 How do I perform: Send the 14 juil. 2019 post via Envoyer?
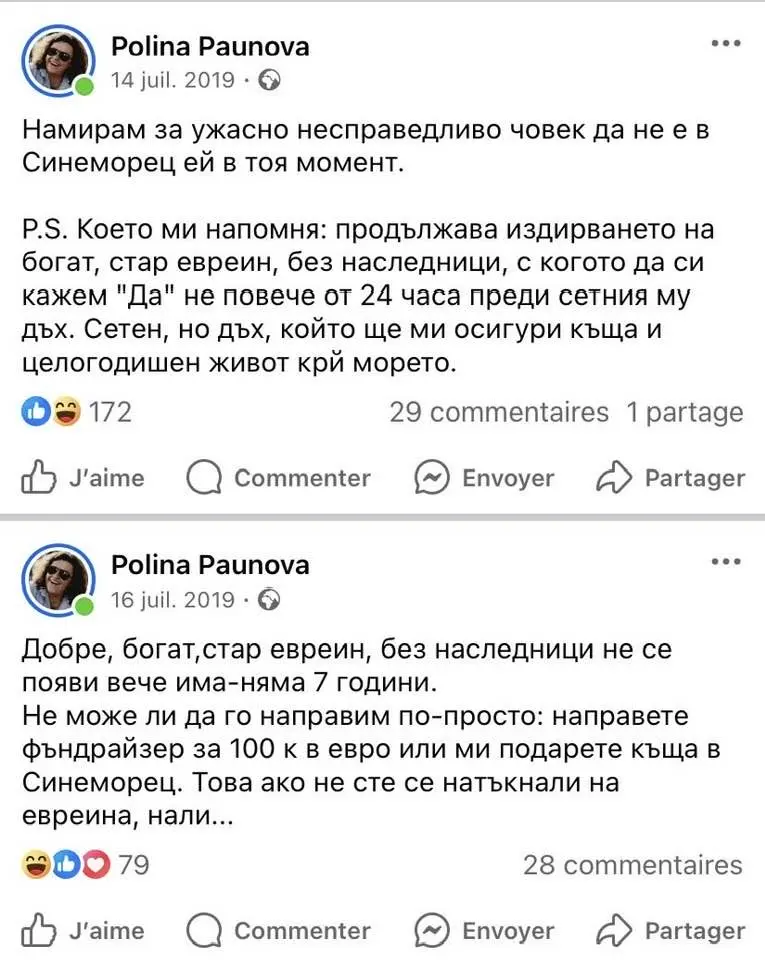pyautogui.click(x=484, y=478)
